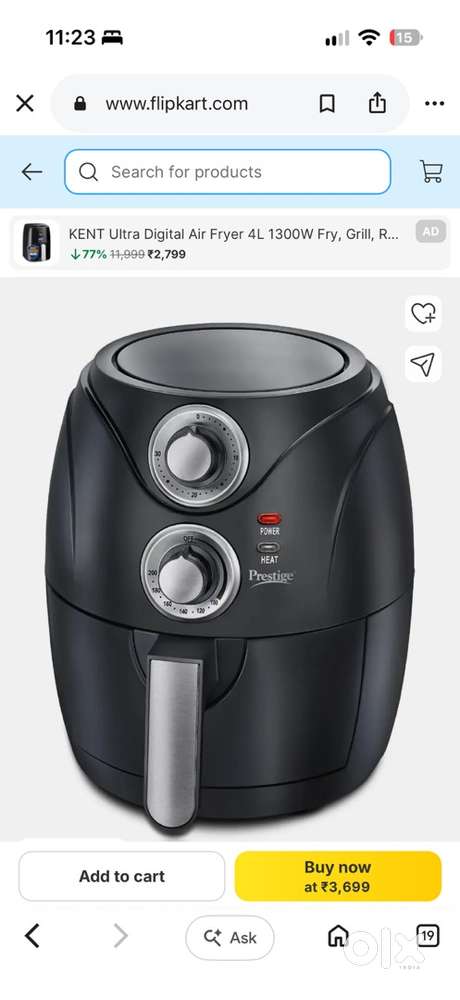The height and width of the screenshot is (1000, 460).
Task: Navigate back in the browser toolbar
Action: click(x=32, y=936)
